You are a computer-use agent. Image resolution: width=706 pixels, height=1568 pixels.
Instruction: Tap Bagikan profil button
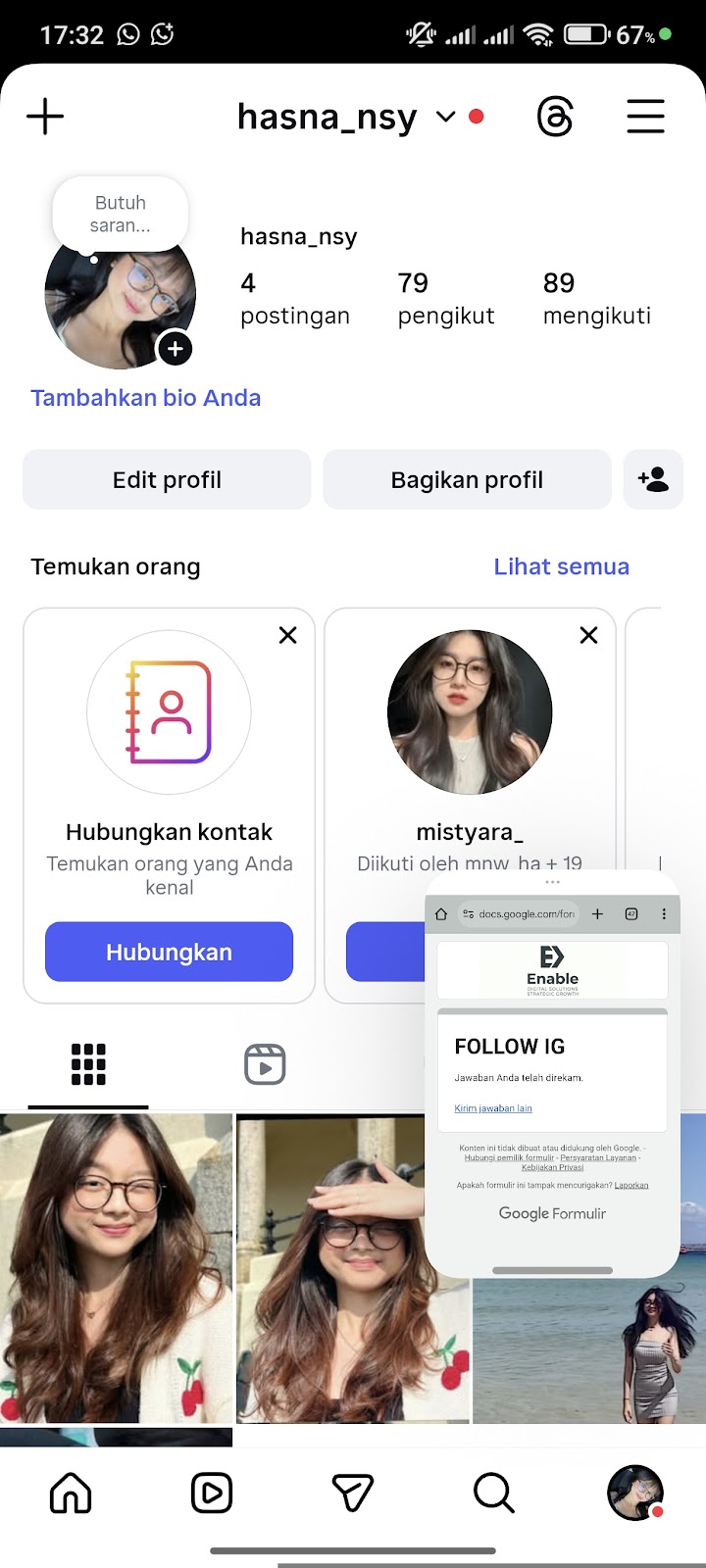[x=467, y=480]
